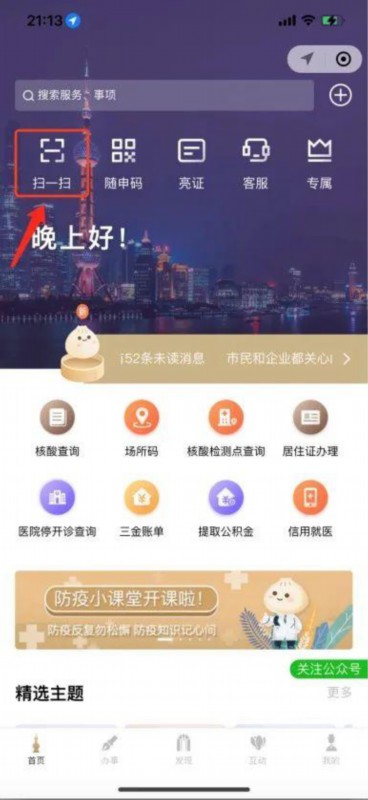368x800 pixels.
Task: Open 三金账单
Action: [141, 509]
